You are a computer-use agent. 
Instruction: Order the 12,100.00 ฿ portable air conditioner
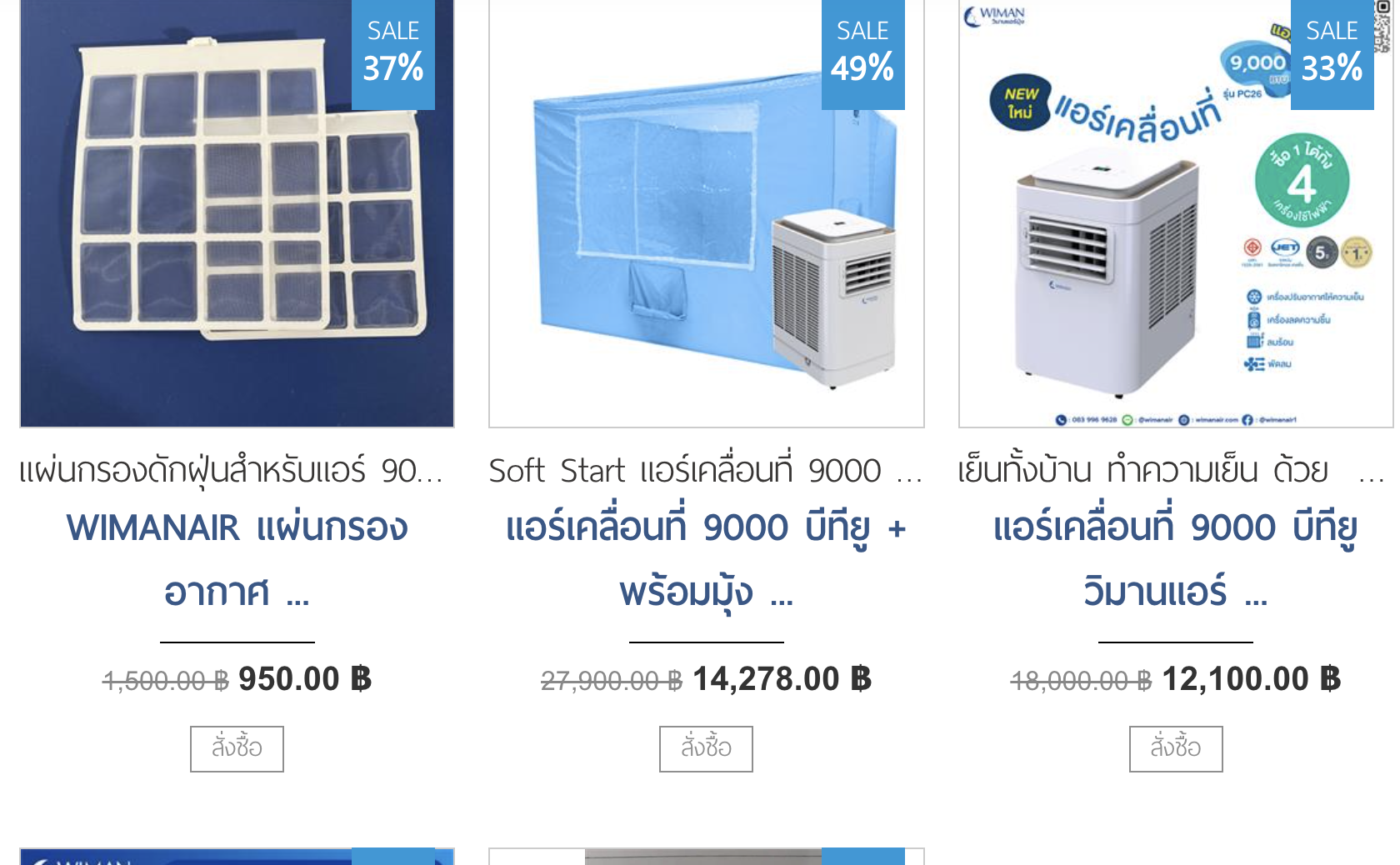coord(1175,748)
